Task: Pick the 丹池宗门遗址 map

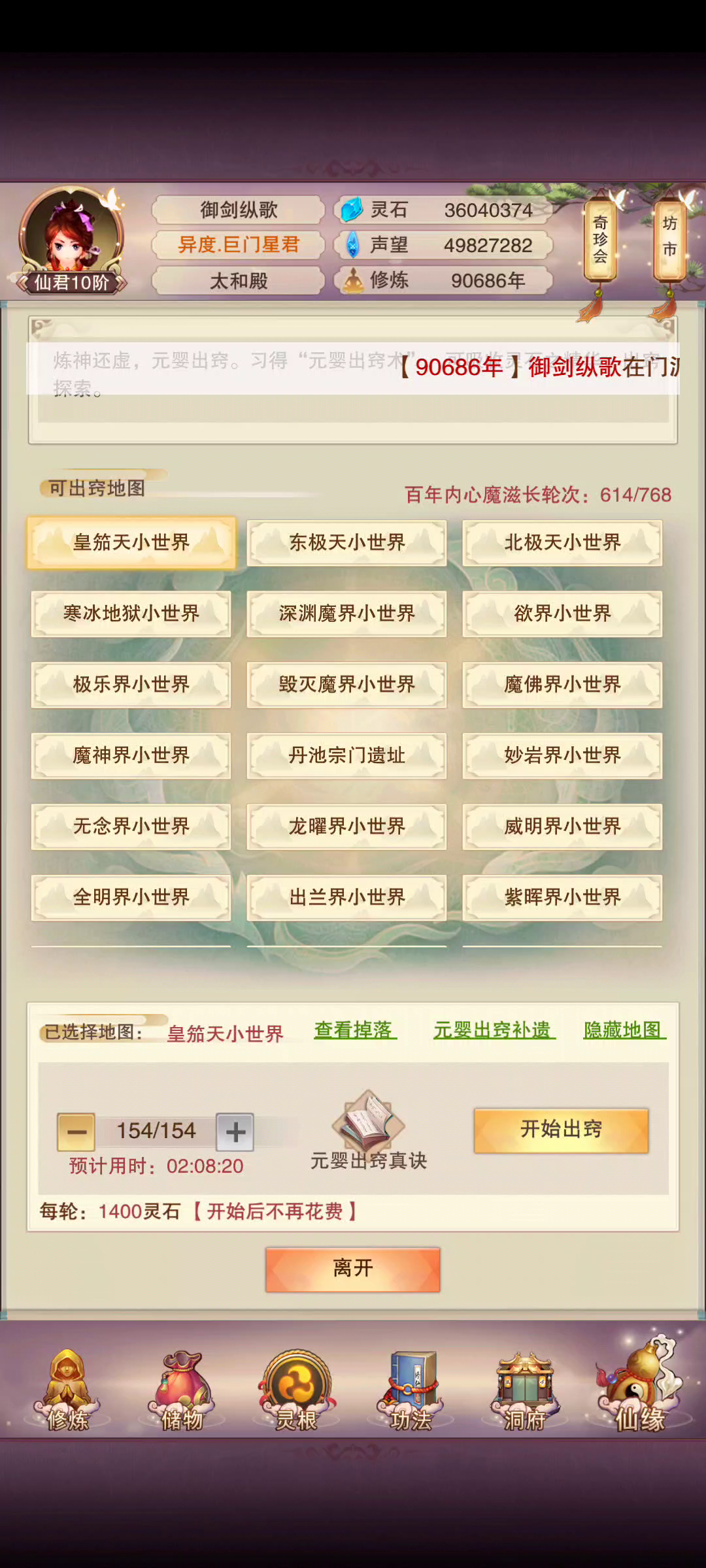Action: click(x=346, y=755)
